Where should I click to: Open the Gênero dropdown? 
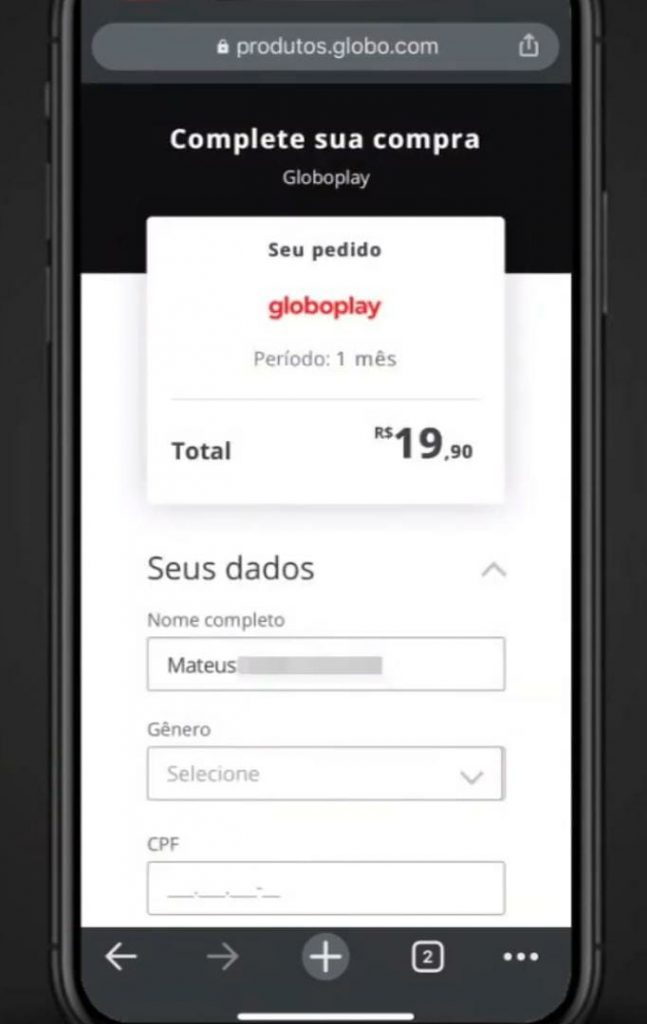tap(325, 774)
